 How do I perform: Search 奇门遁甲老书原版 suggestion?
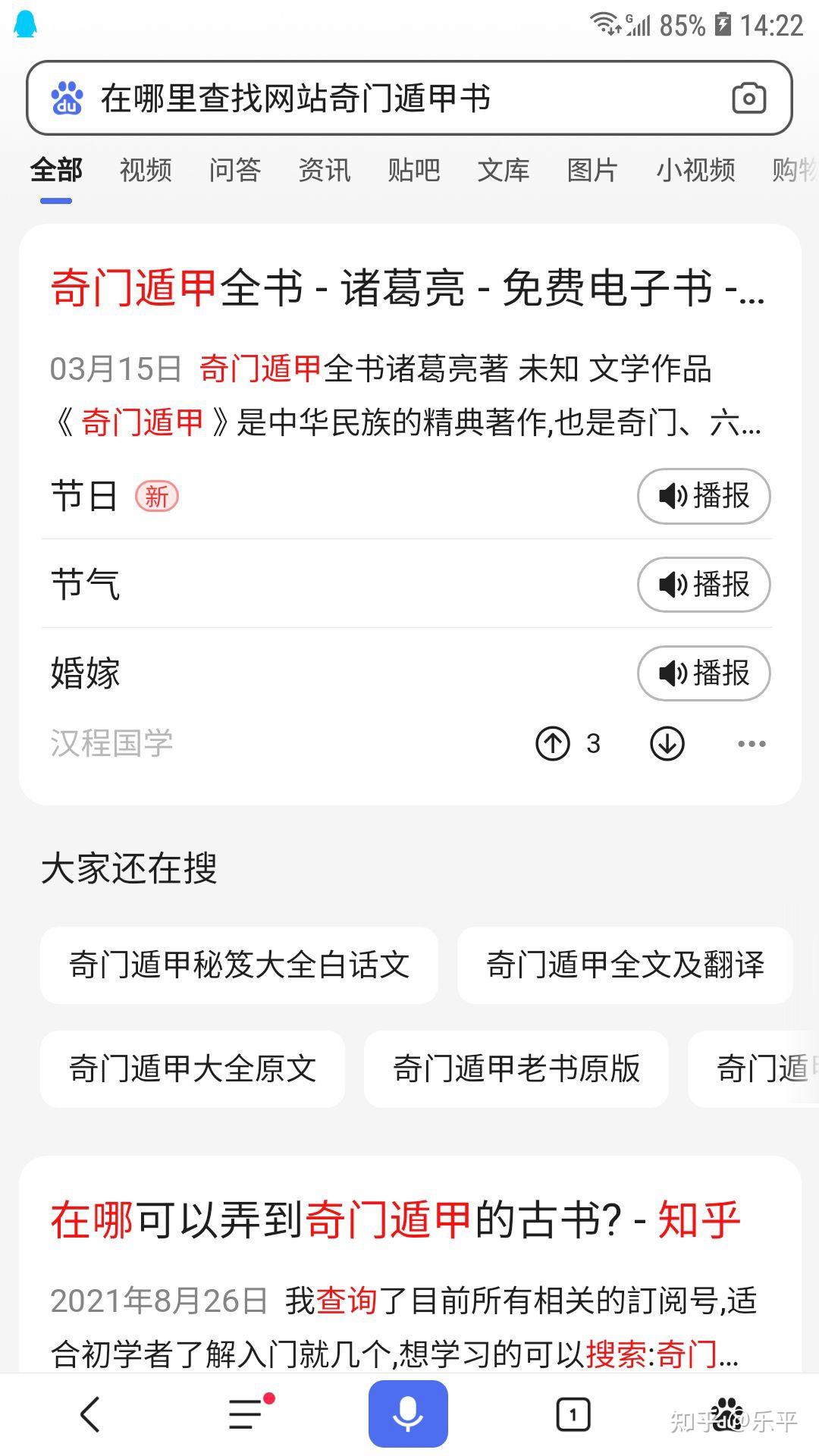(516, 1068)
